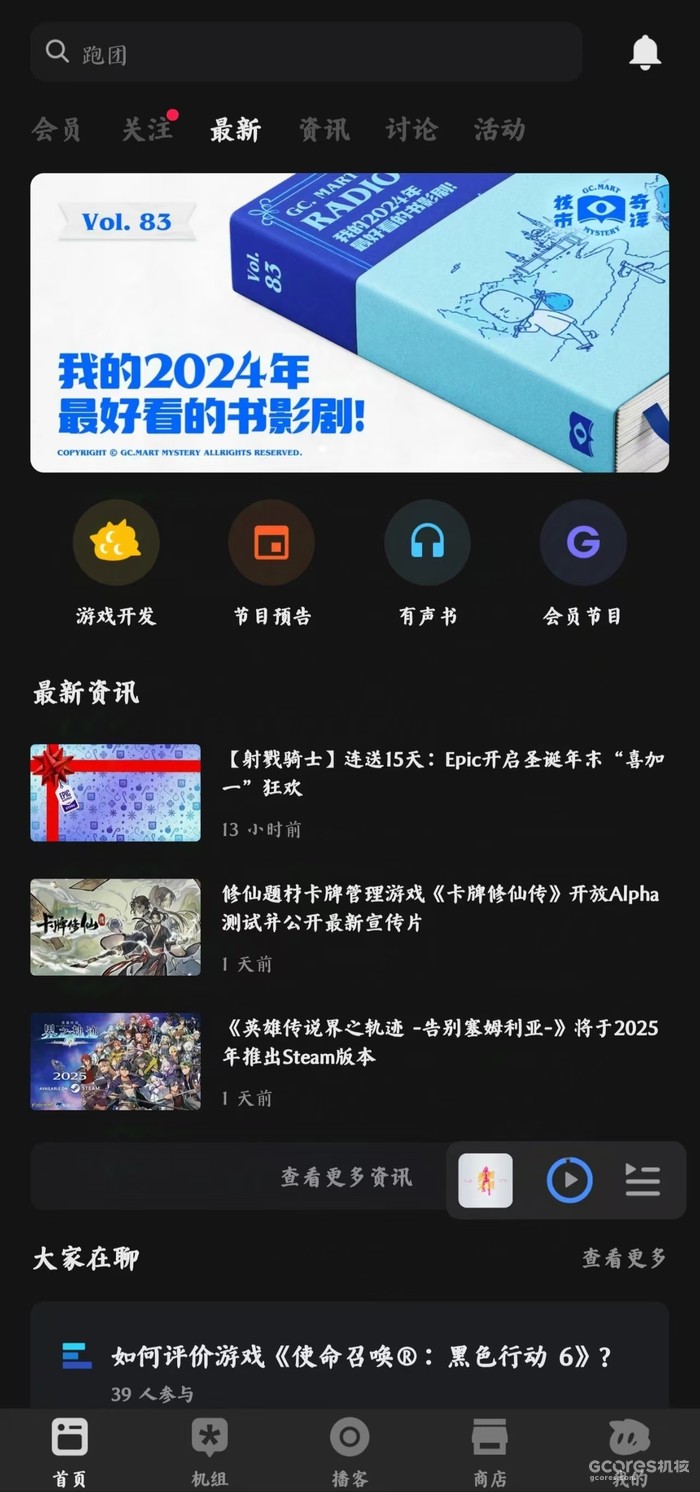This screenshot has width=700, height=1492.
Task: Open the mini player playlist queue
Action: coord(642,1180)
